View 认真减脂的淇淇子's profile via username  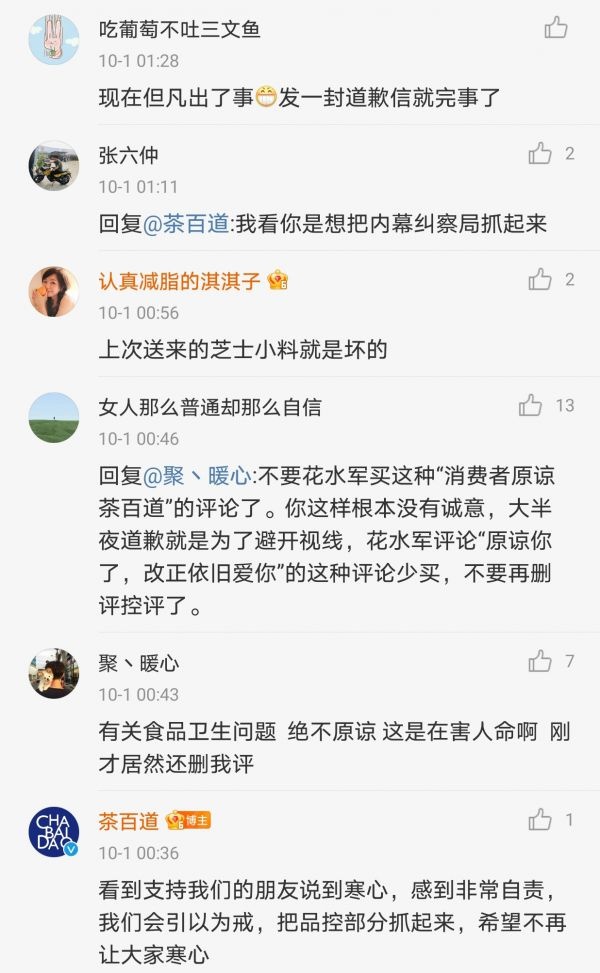pos(179,281)
